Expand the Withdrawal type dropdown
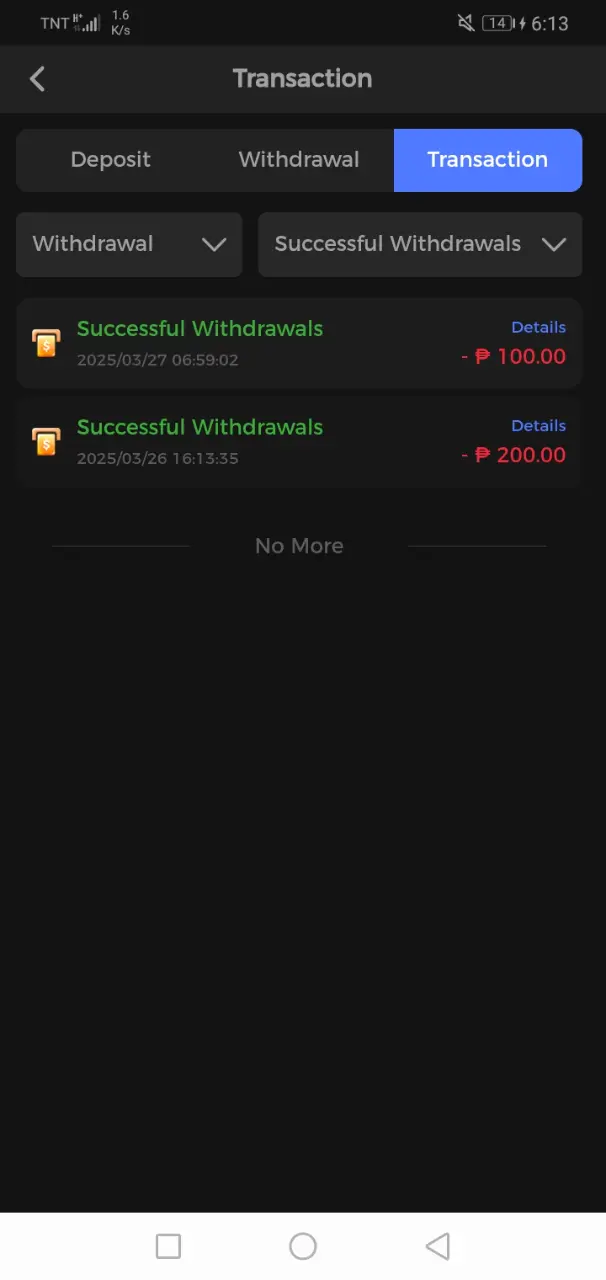This screenshot has width=606, height=1280. tap(129, 244)
